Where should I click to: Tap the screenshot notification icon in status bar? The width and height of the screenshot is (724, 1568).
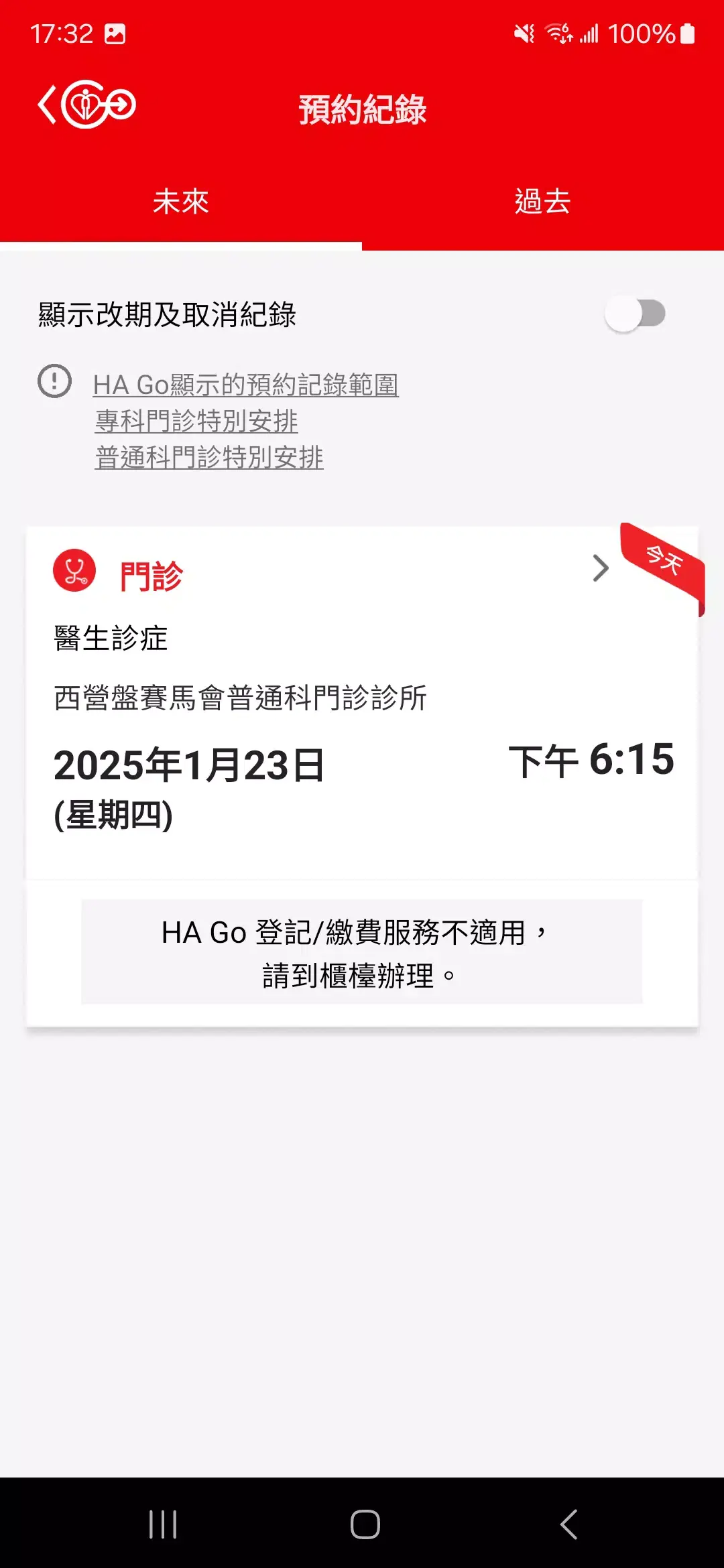(115, 33)
